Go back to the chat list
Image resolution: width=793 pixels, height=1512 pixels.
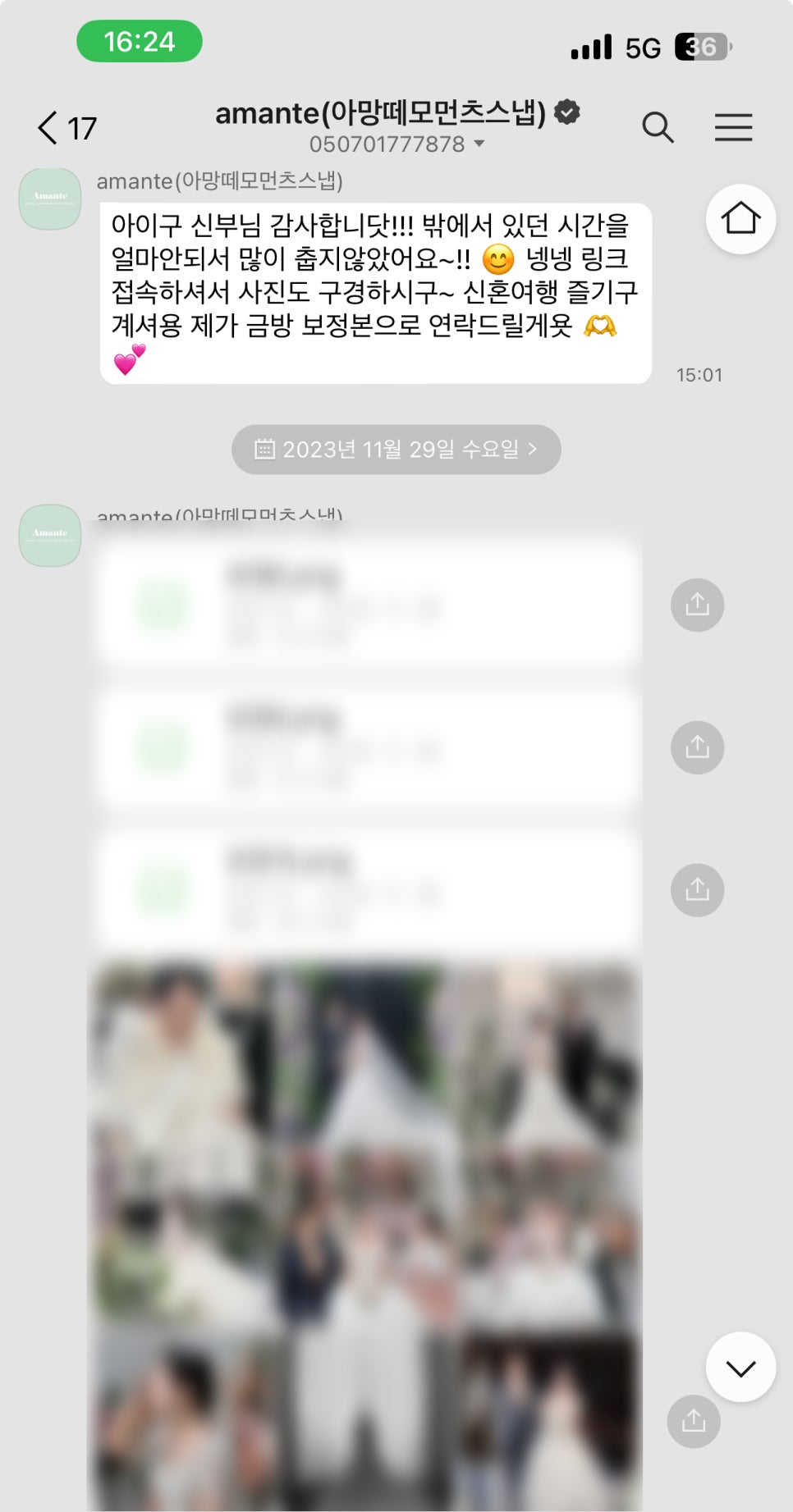pos(66,128)
